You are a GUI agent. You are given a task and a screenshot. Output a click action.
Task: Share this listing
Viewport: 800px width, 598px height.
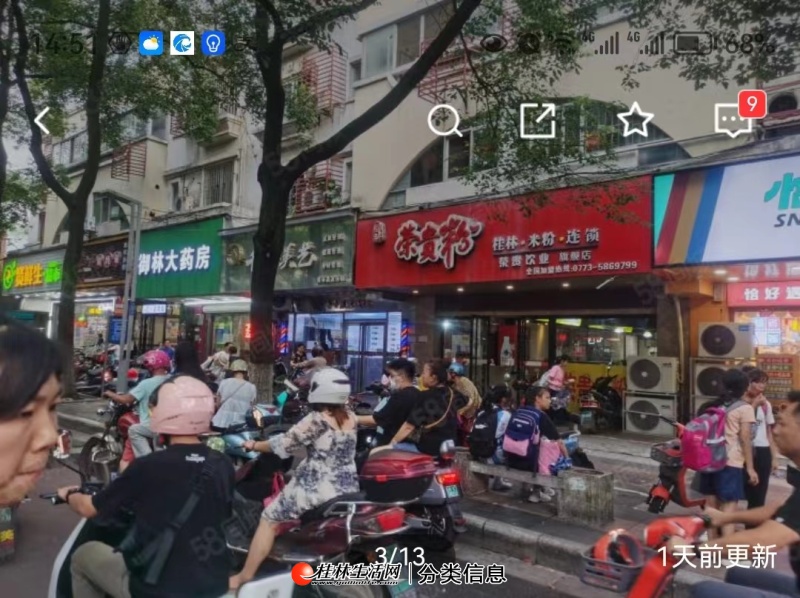(x=538, y=121)
